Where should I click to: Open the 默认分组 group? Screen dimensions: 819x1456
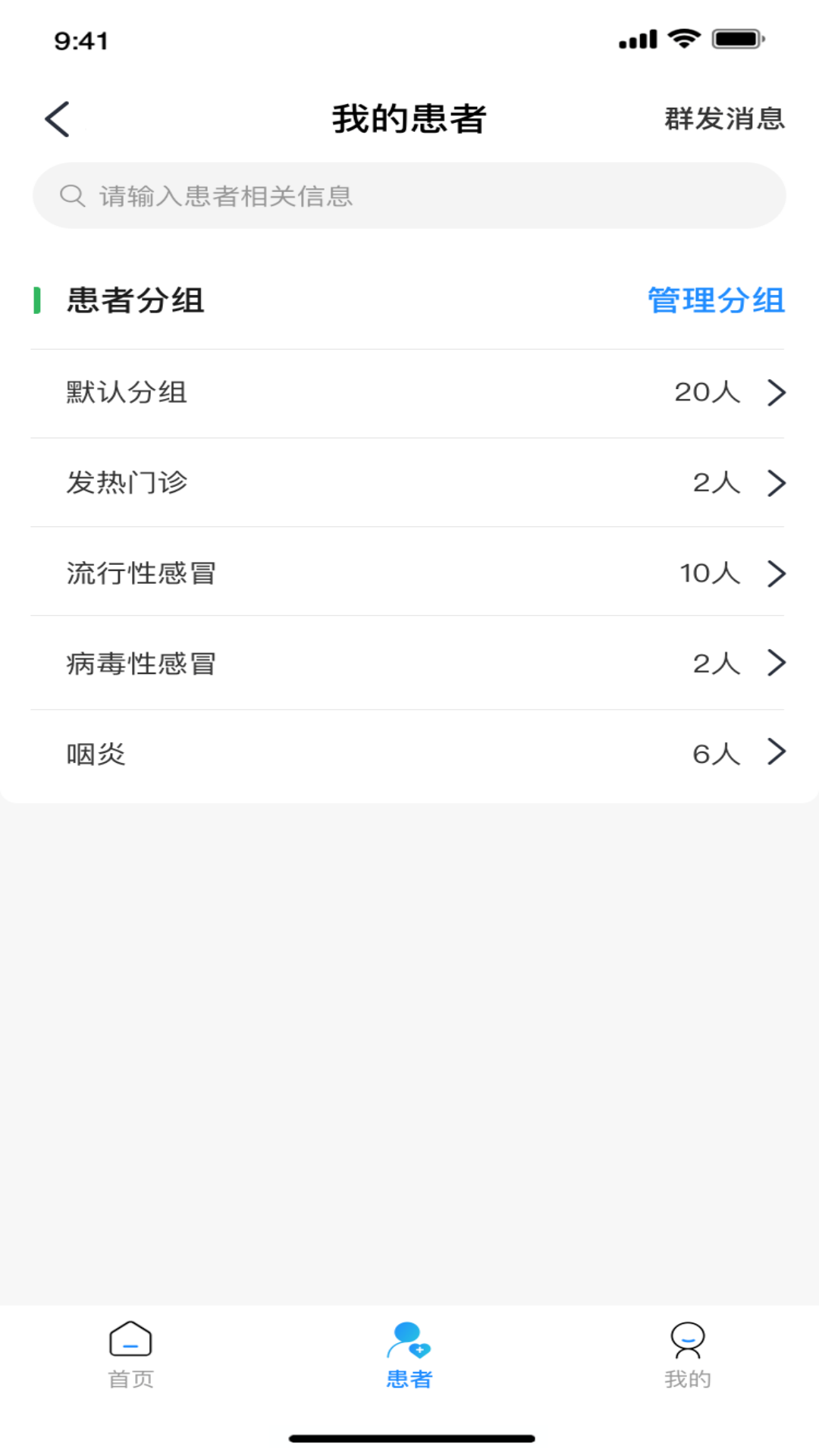pos(408,393)
